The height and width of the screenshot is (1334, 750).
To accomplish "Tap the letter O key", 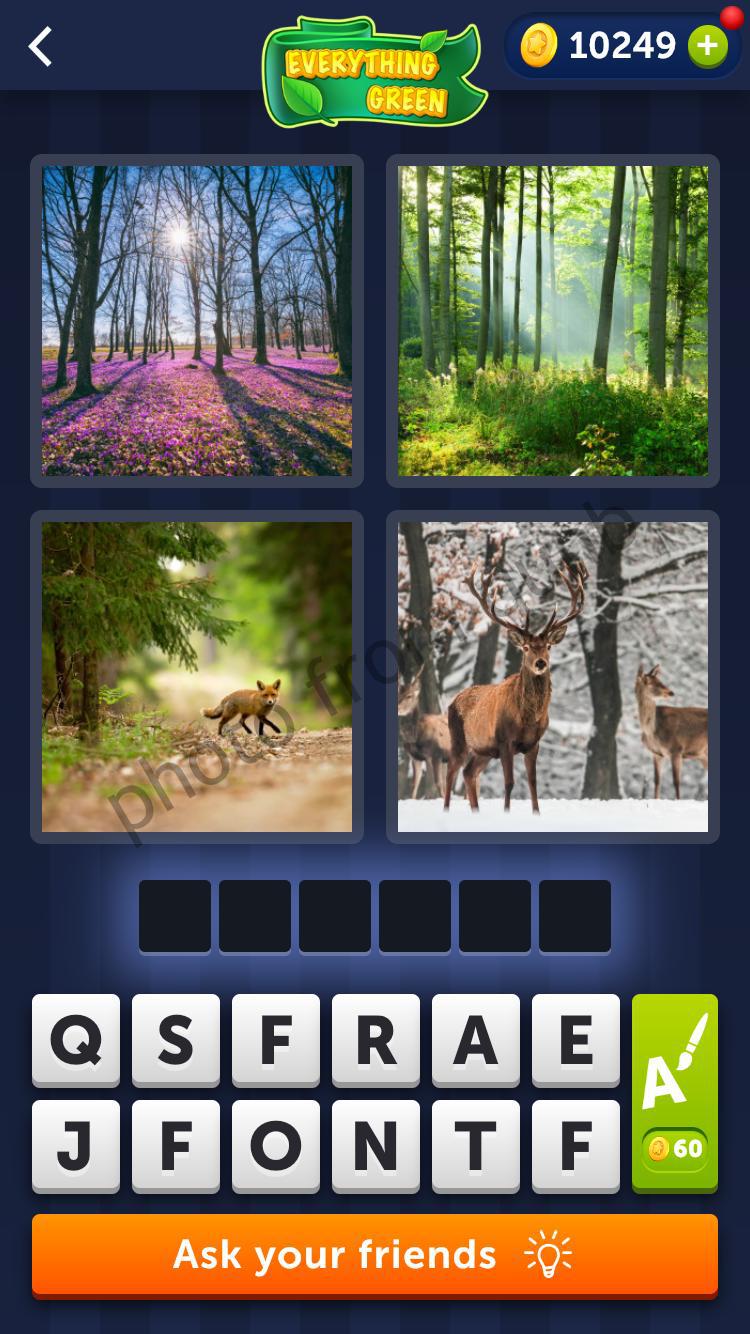I will (x=276, y=1147).
